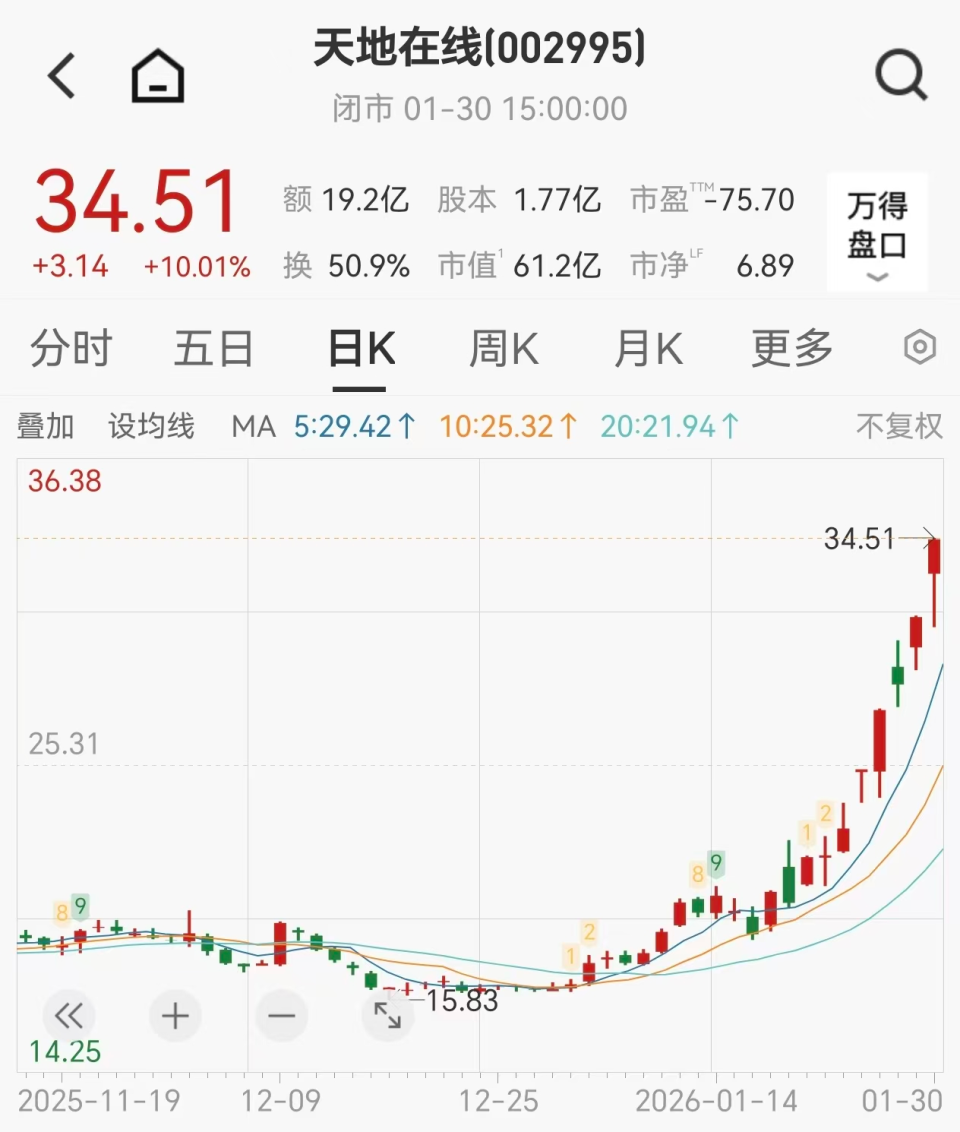Viewport: 960px width, 1132px height.
Task: Expand the 万得盘口 panel chevron
Action: coord(877,278)
